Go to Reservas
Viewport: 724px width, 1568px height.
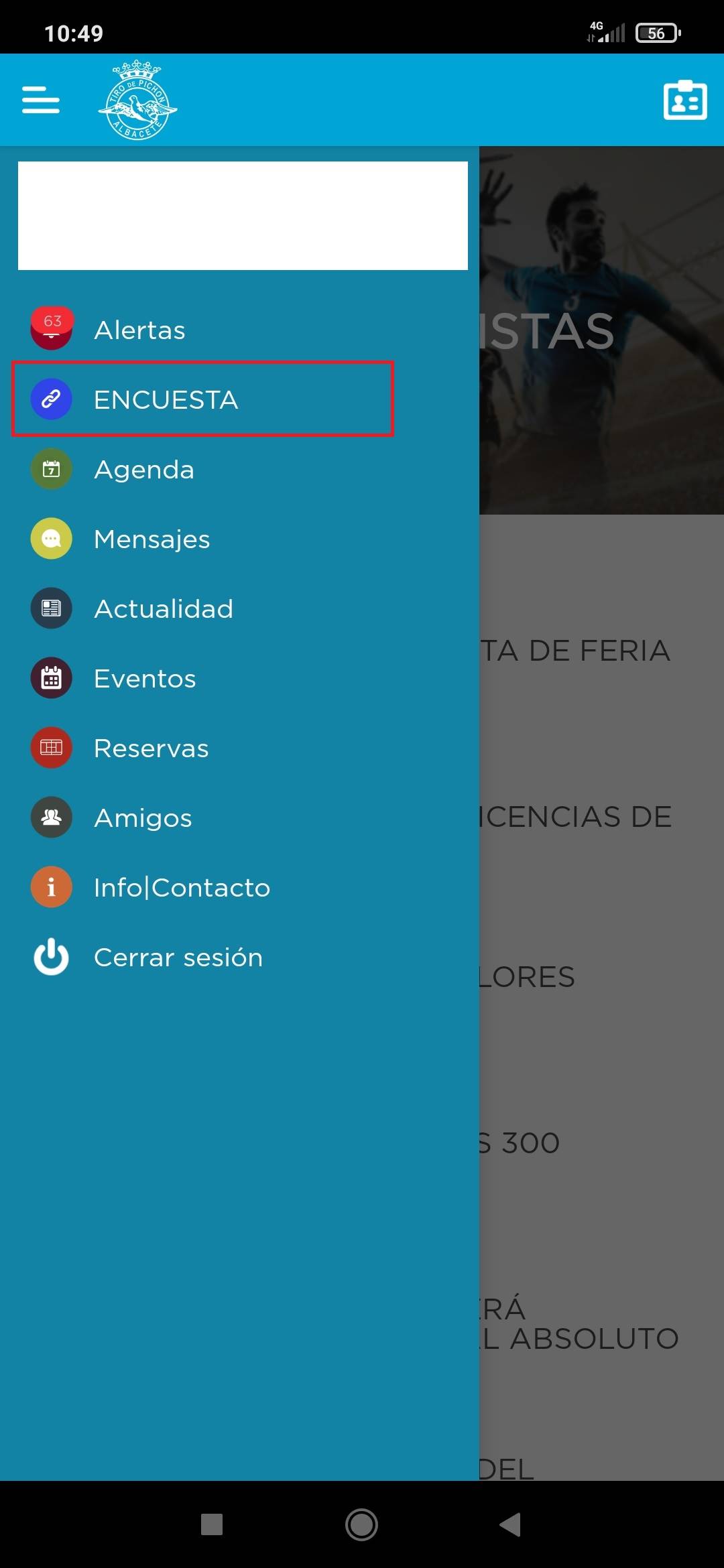pyautogui.click(x=151, y=748)
